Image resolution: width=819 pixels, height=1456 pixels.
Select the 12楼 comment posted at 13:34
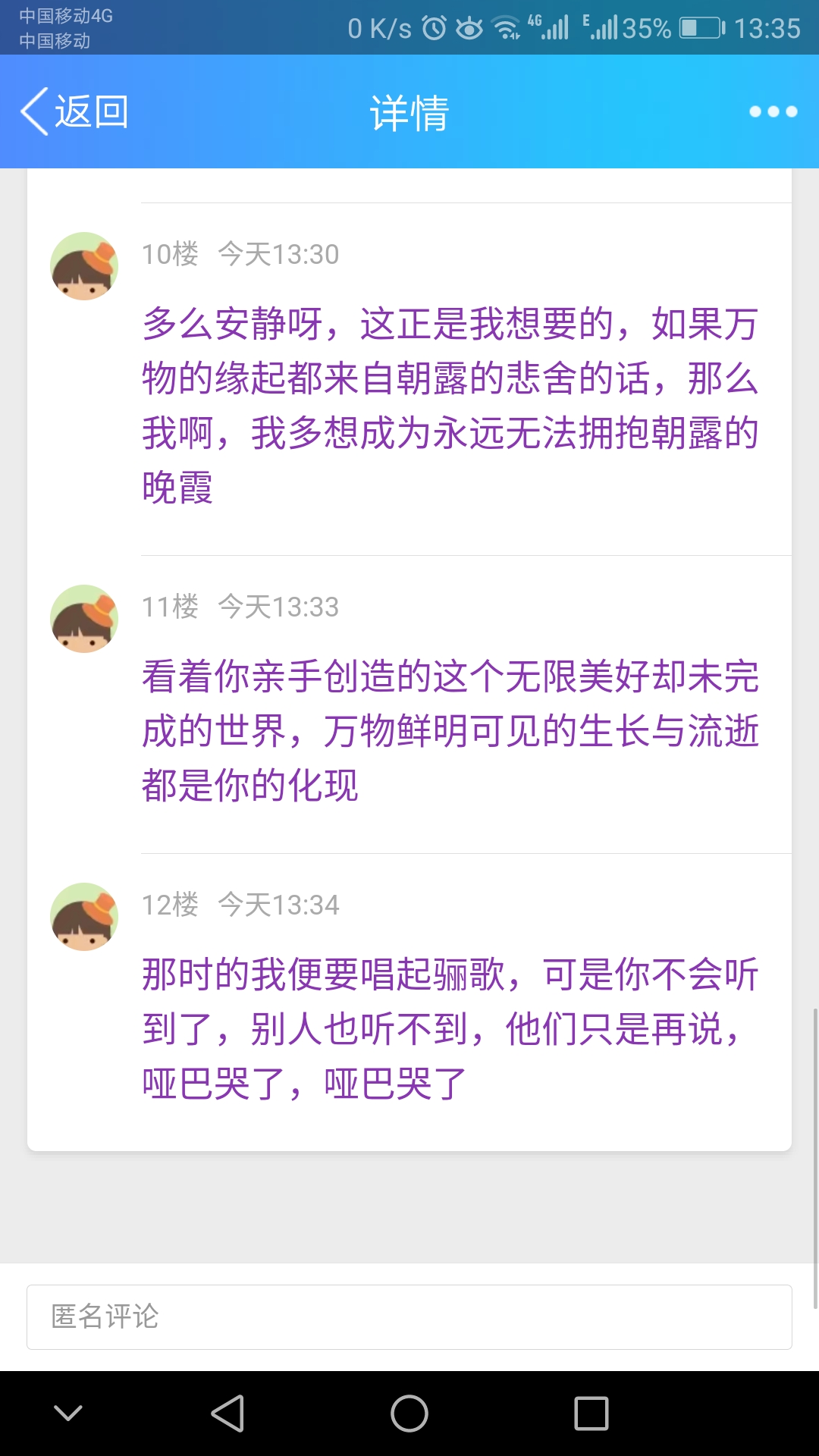(450, 1028)
